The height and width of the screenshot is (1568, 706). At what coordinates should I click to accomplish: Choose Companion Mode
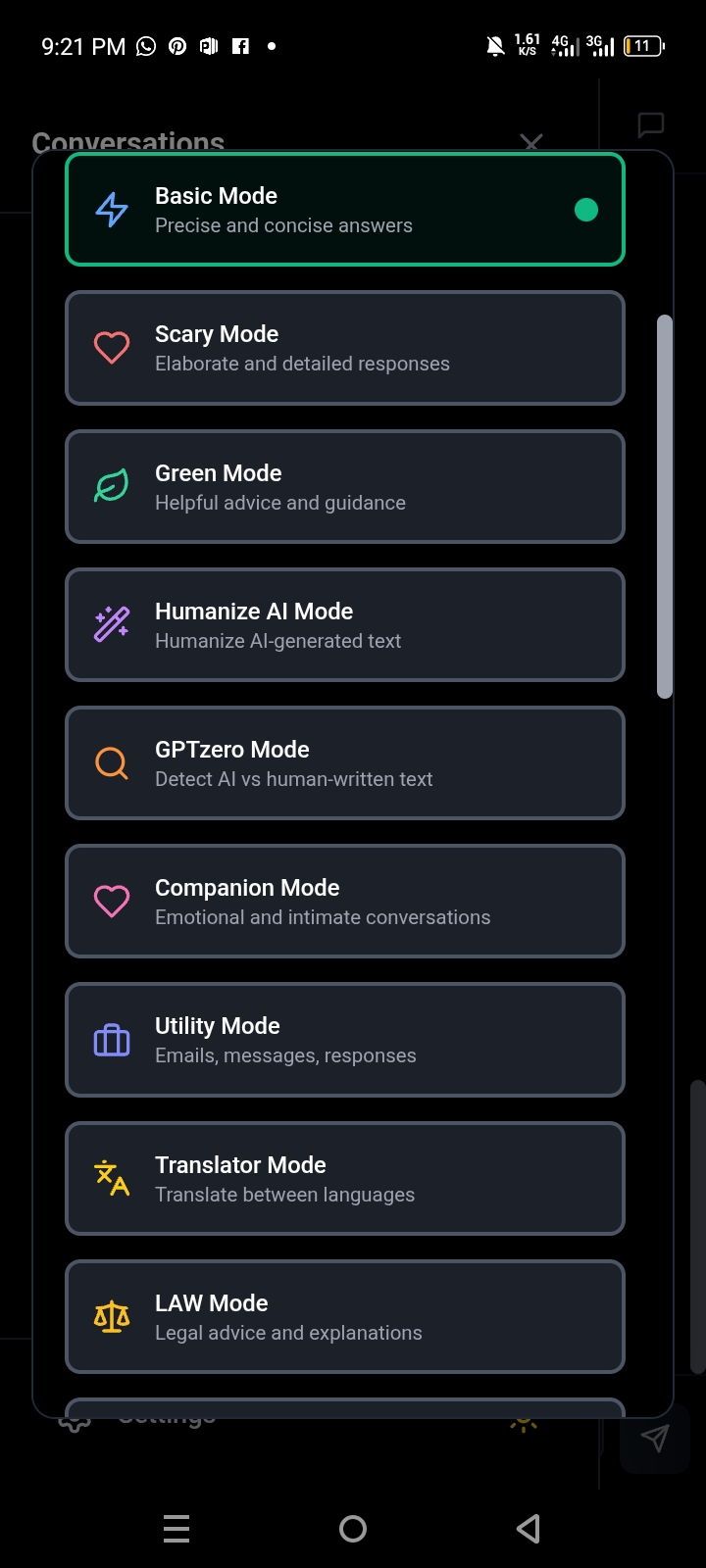tap(344, 902)
